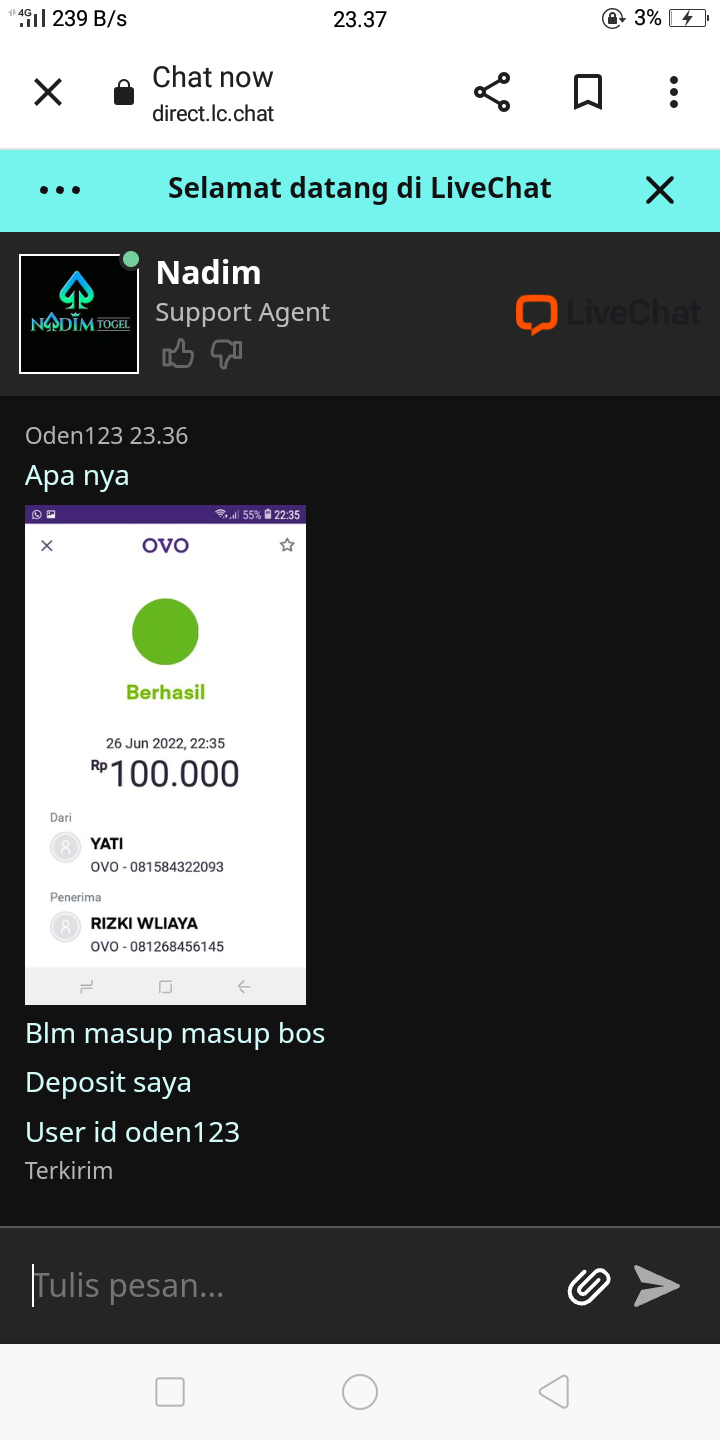Go to the phone home screen

360,1392
